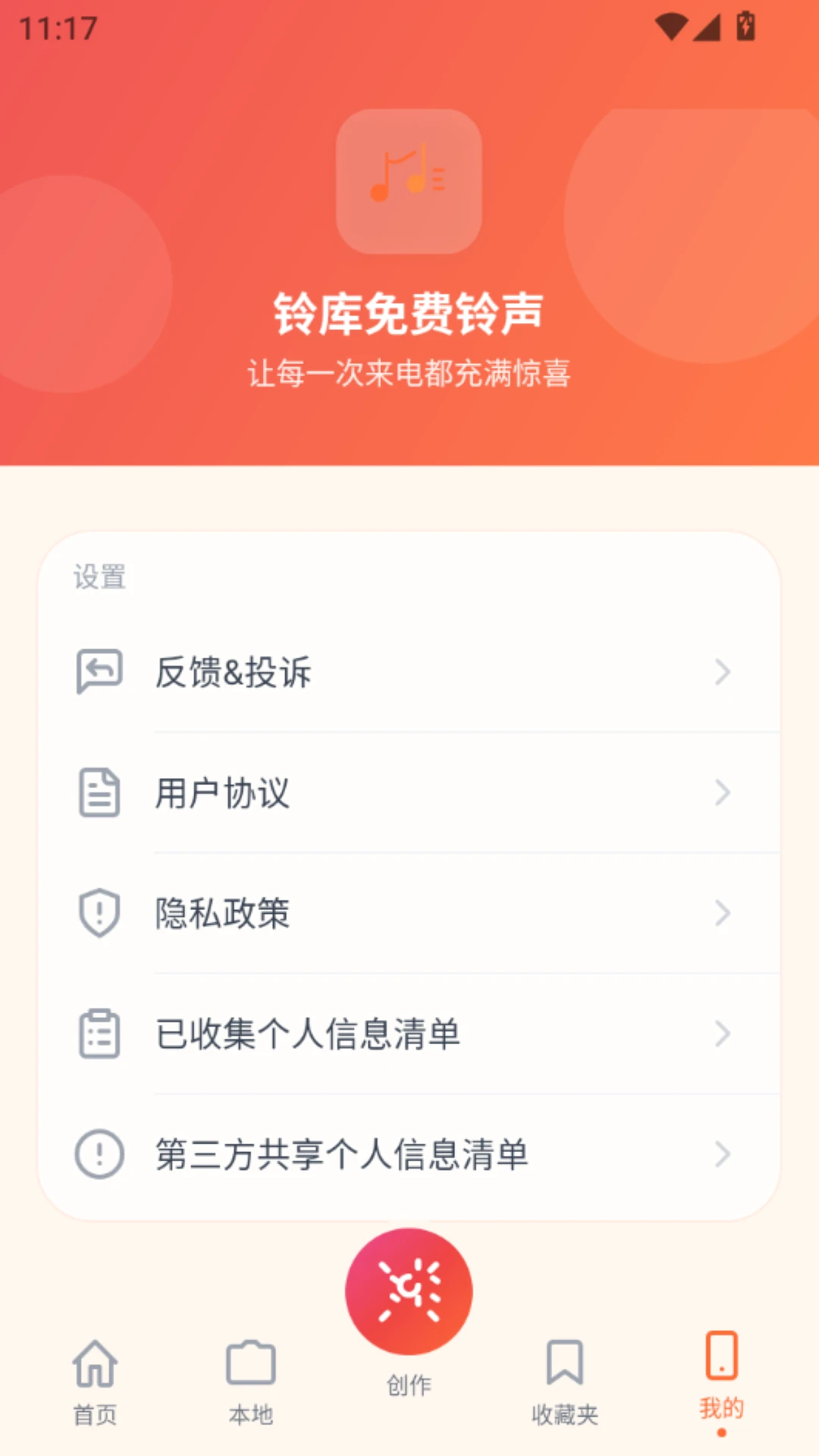Open the 反馈&投诉 feedback row
The height and width of the screenshot is (1456, 819).
409,672
